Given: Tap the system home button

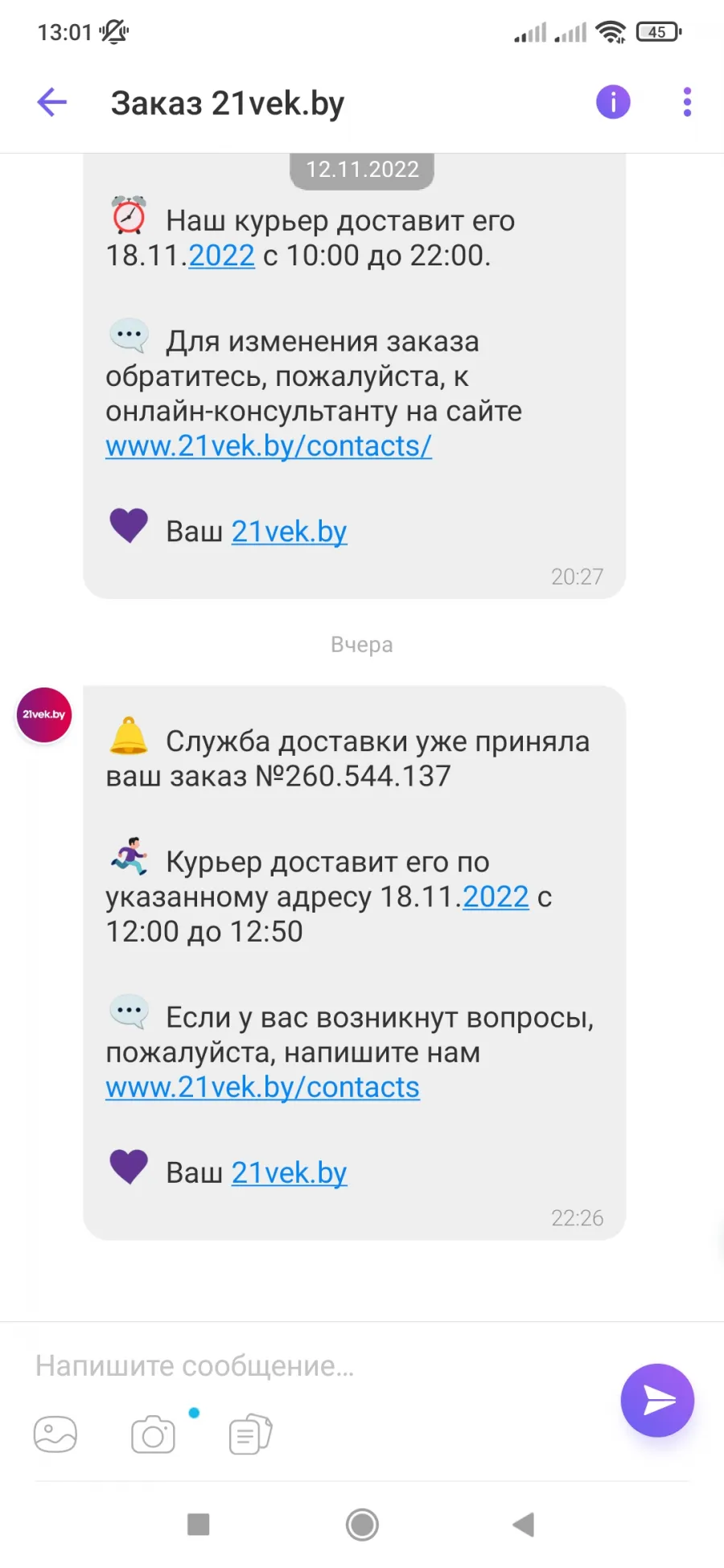Looking at the screenshot, I should 362,1525.
